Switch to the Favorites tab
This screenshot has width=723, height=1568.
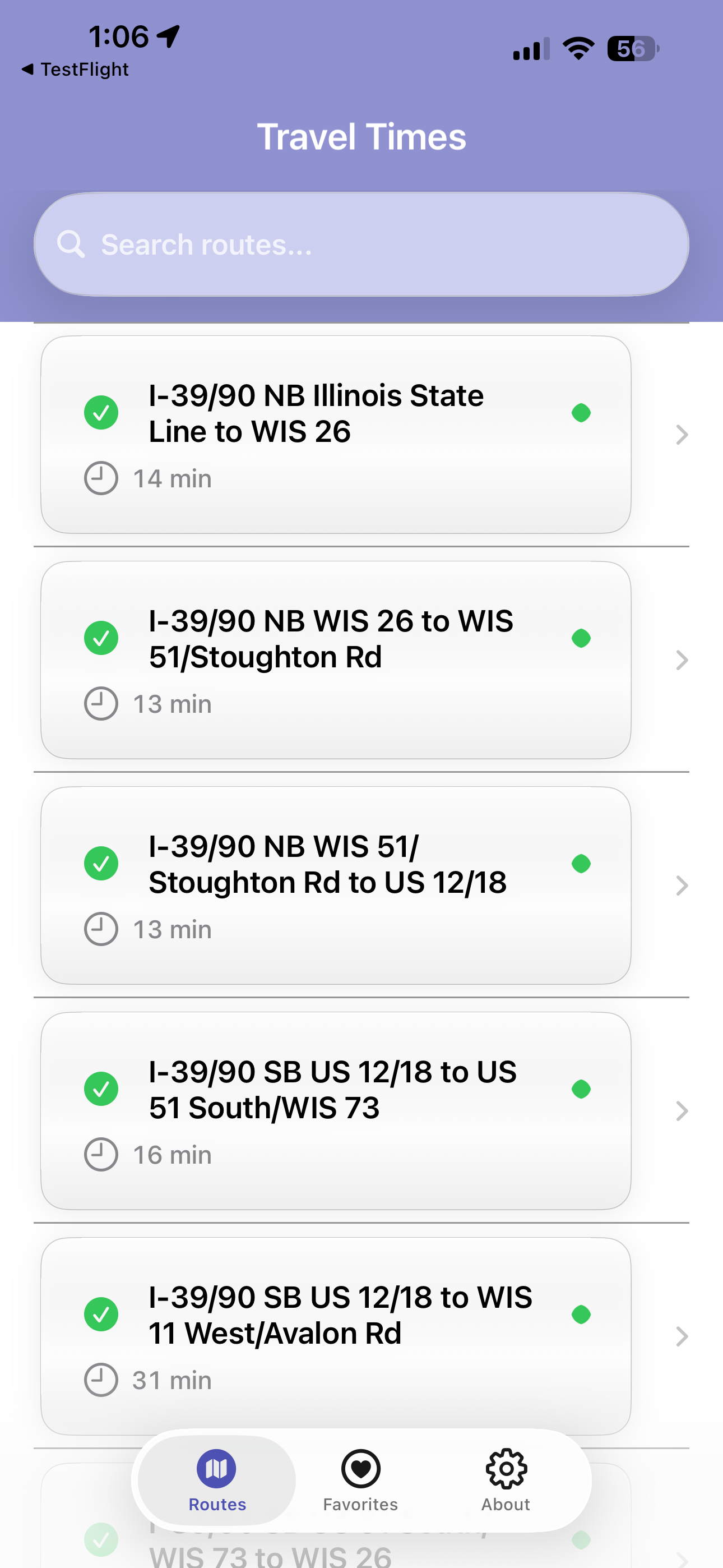click(360, 1481)
